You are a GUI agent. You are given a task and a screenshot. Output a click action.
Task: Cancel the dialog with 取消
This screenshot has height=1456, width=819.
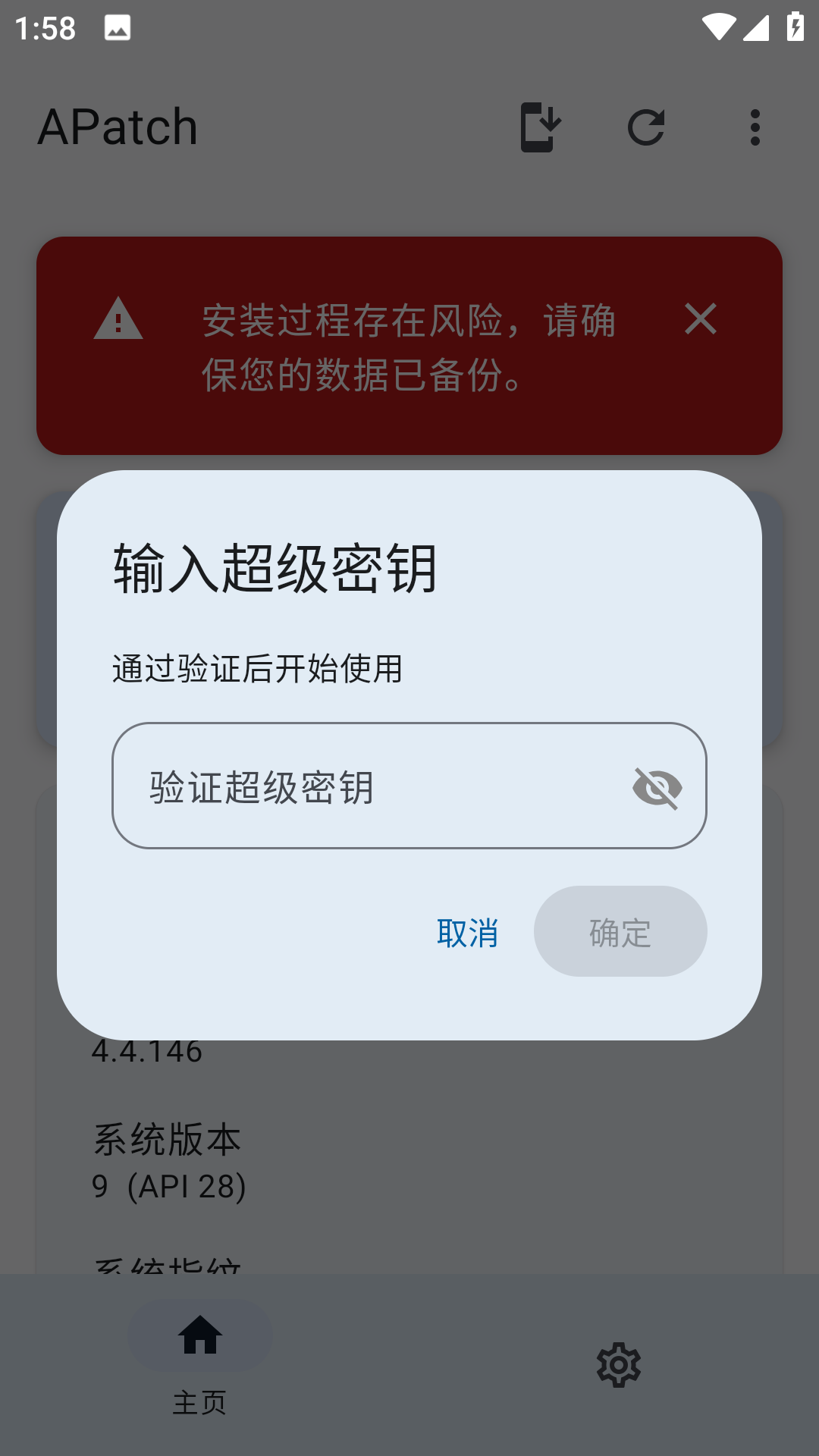(467, 933)
